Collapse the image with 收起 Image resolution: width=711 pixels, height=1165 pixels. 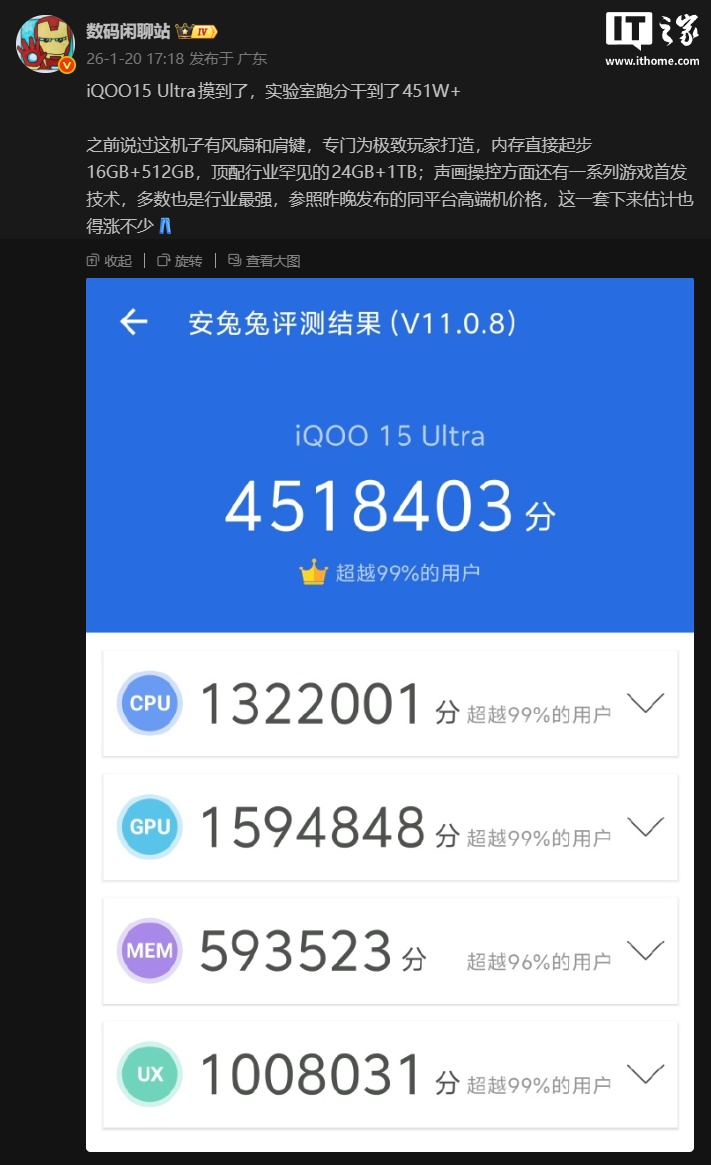point(109,261)
